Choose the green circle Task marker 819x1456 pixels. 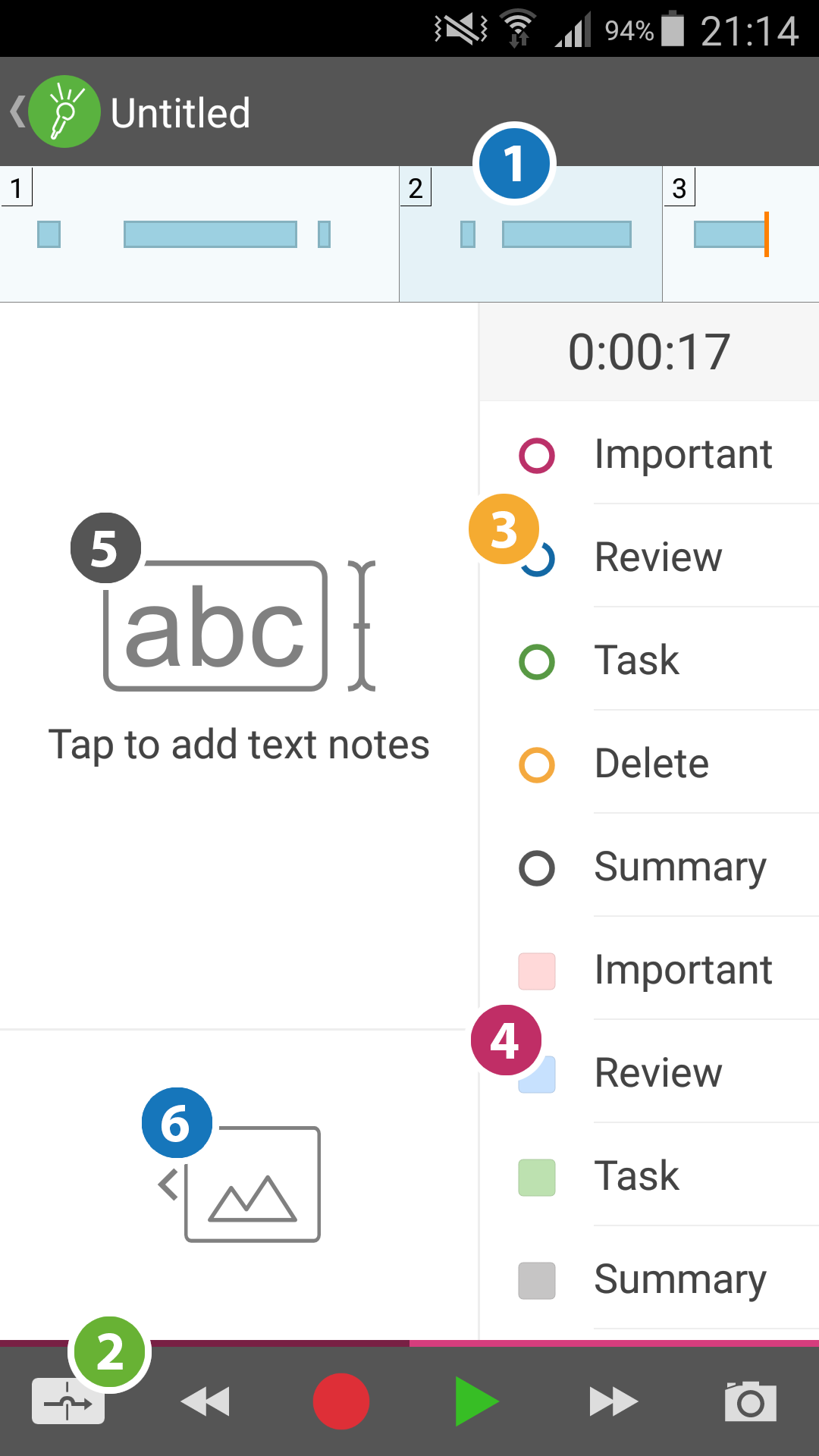pos(536,661)
